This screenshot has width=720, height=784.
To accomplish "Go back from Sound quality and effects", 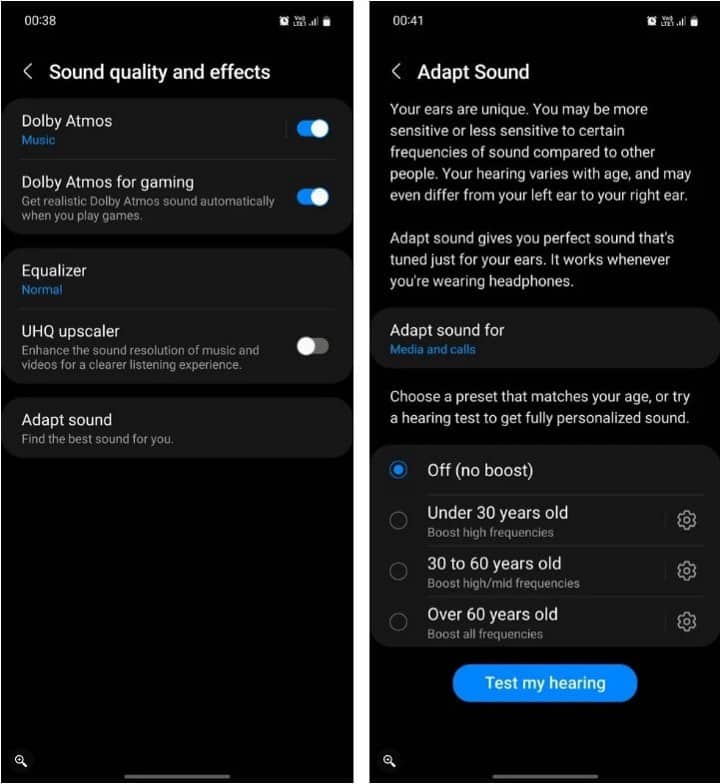I will click(28, 72).
